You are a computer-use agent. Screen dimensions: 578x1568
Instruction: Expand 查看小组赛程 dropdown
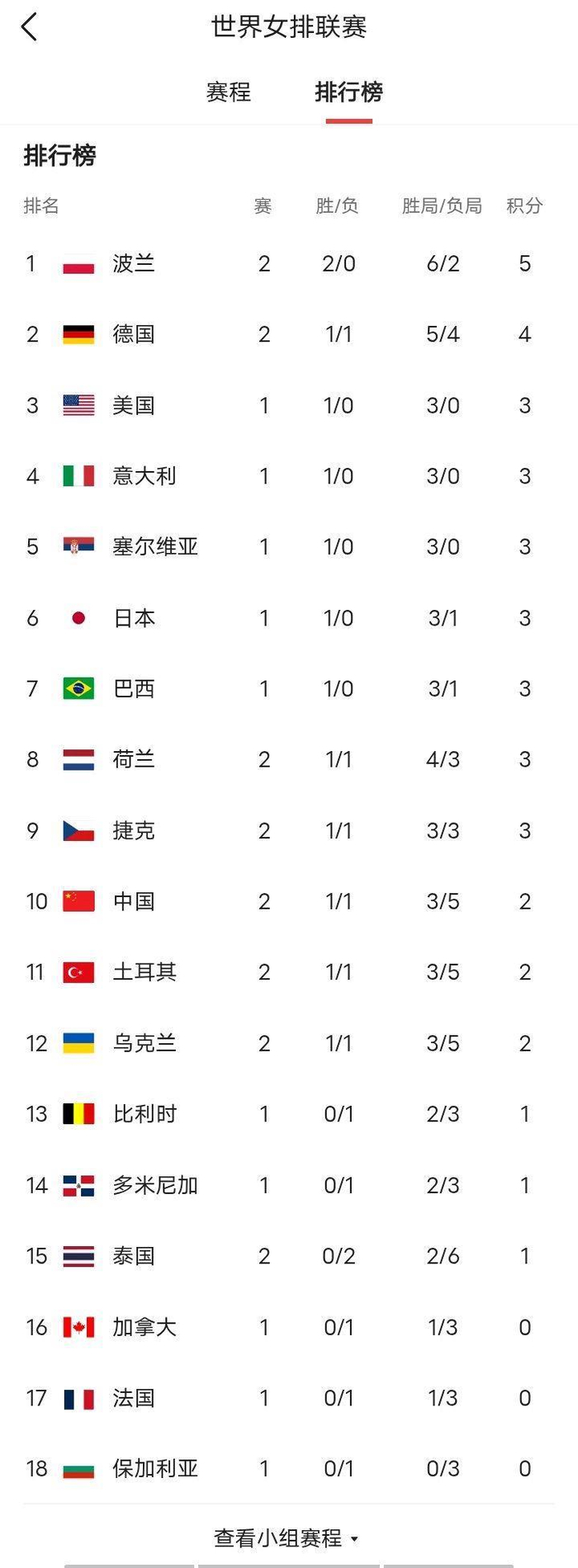(x=286, y=1538)
